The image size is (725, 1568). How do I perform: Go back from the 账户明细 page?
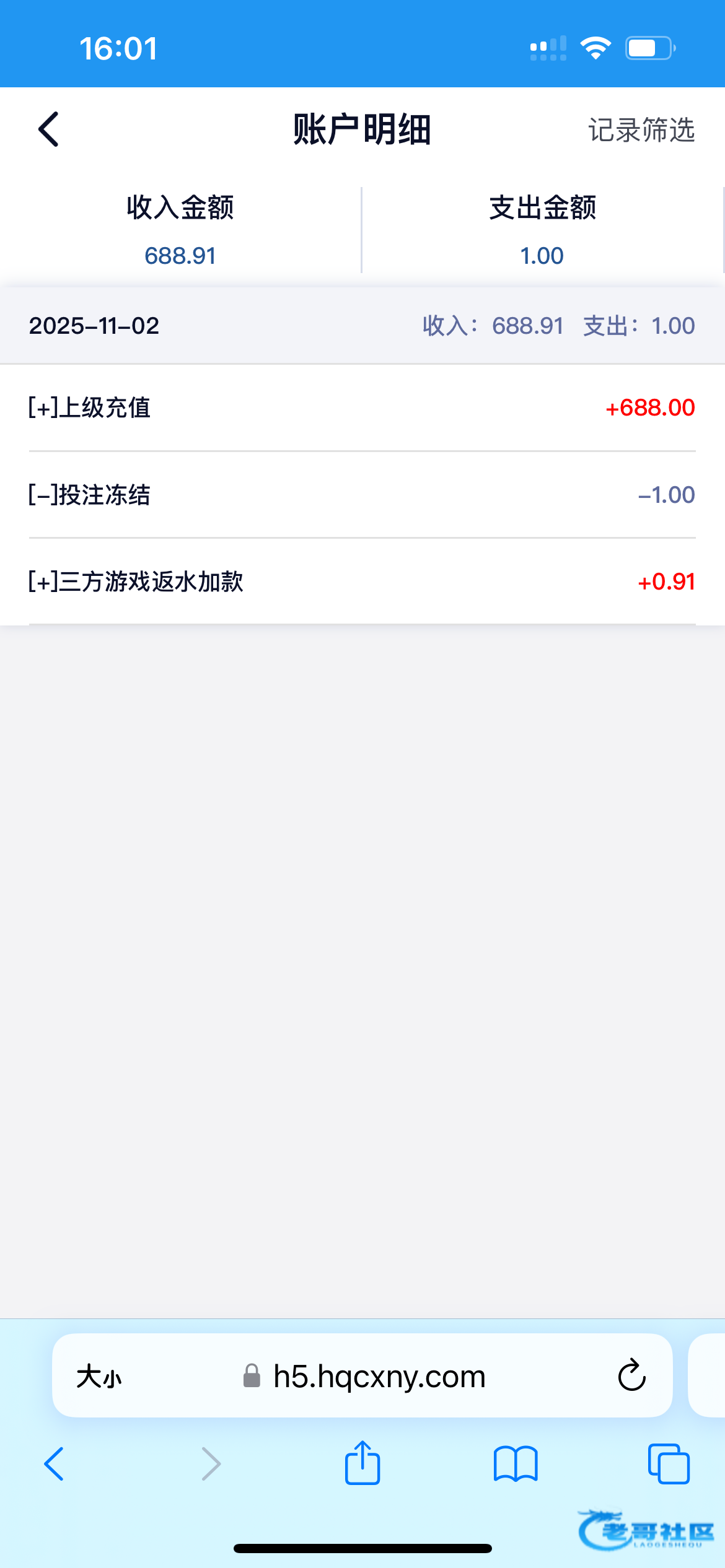click(48, 129)
